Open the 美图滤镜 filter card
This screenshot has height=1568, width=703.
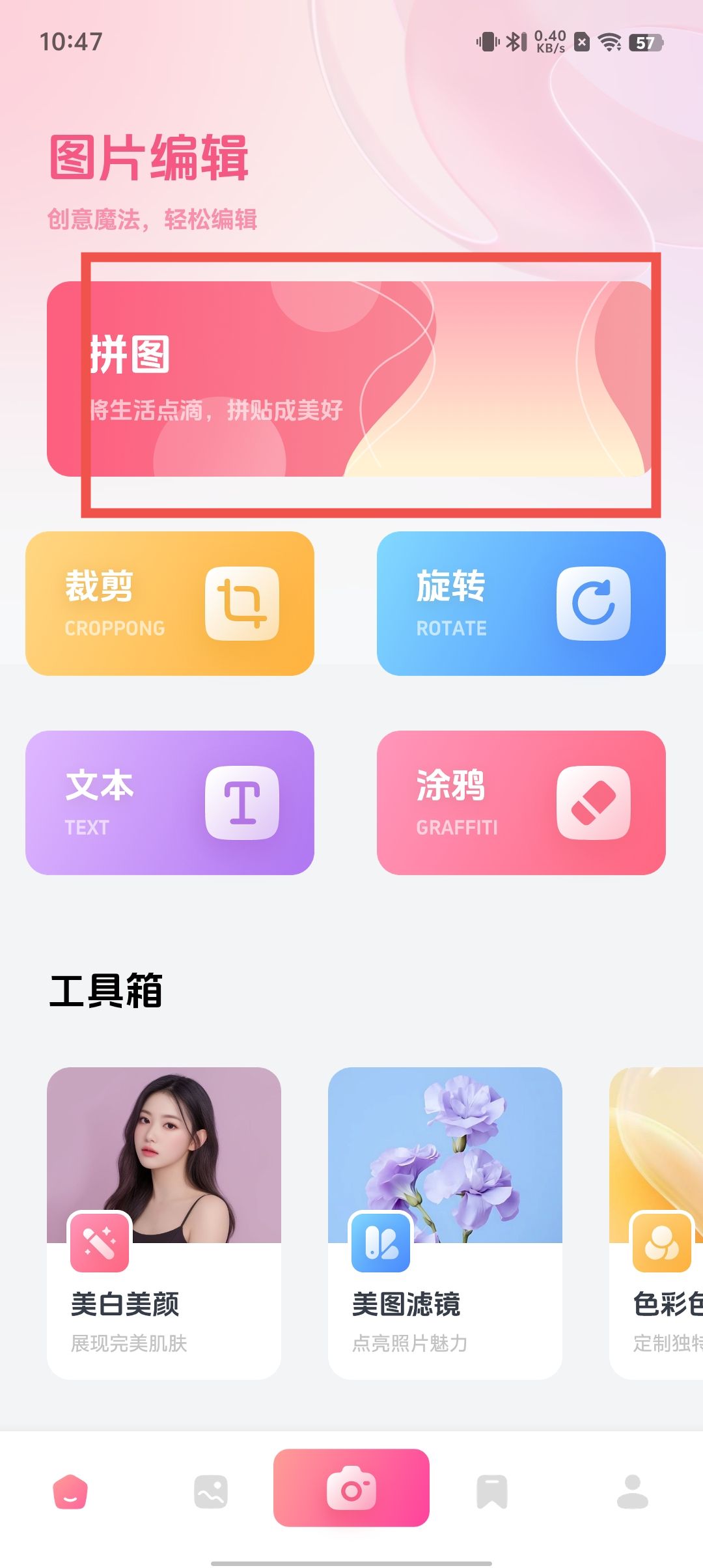(445, 1223)
